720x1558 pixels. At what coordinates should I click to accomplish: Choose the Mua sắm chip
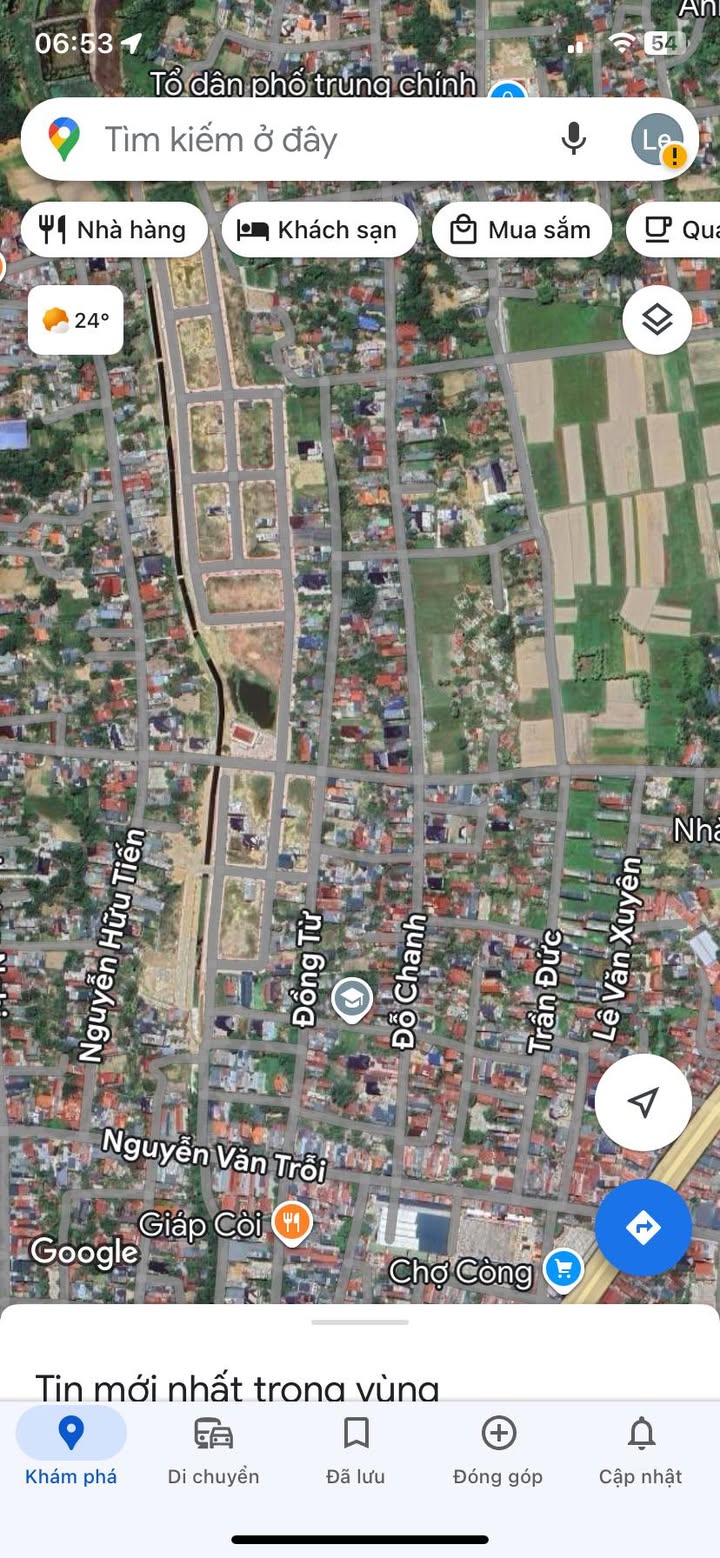pyautogui.click(x=521, y=230)
